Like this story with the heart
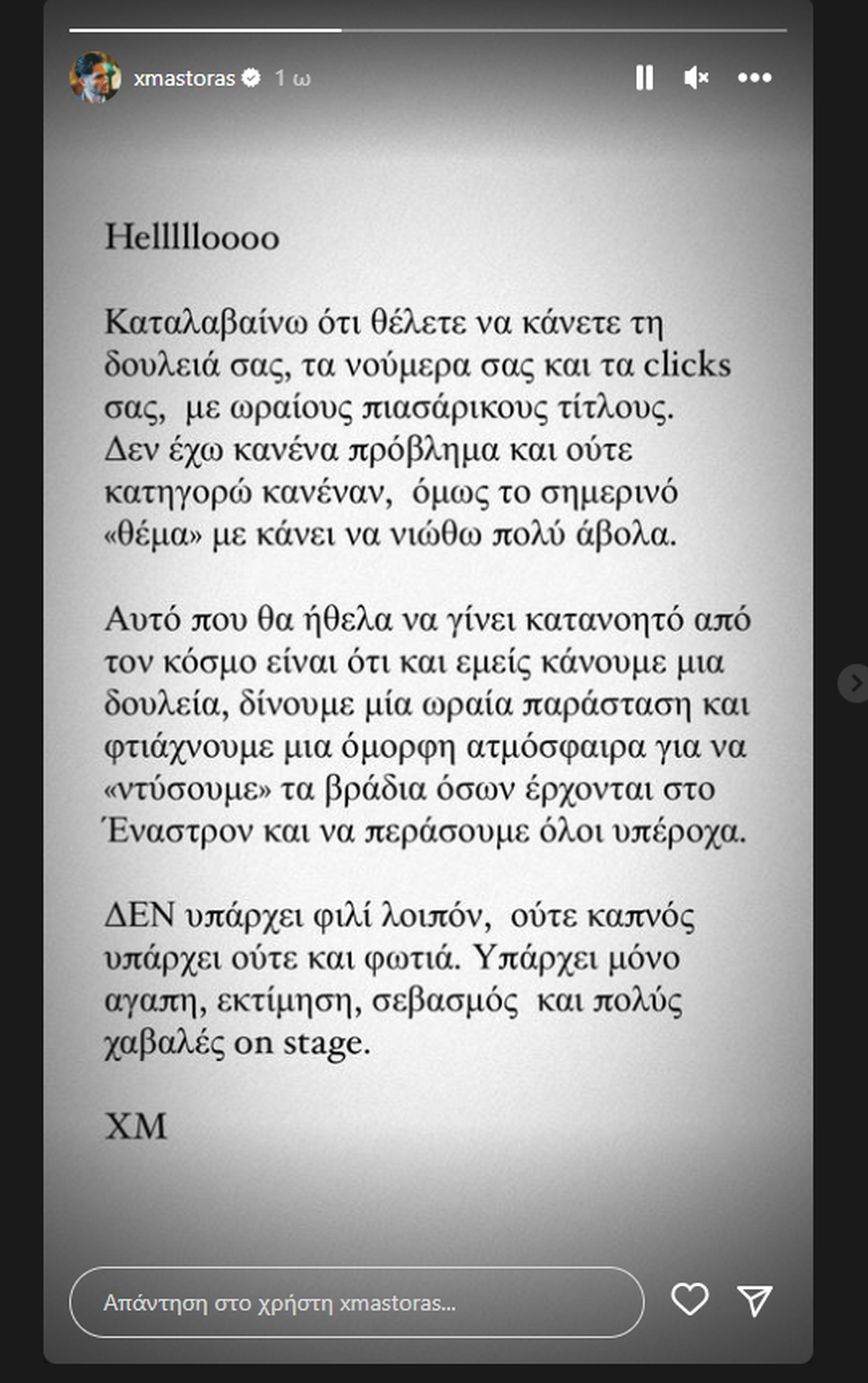The width and height of the screenshot is (868, 1383). 690,1300
